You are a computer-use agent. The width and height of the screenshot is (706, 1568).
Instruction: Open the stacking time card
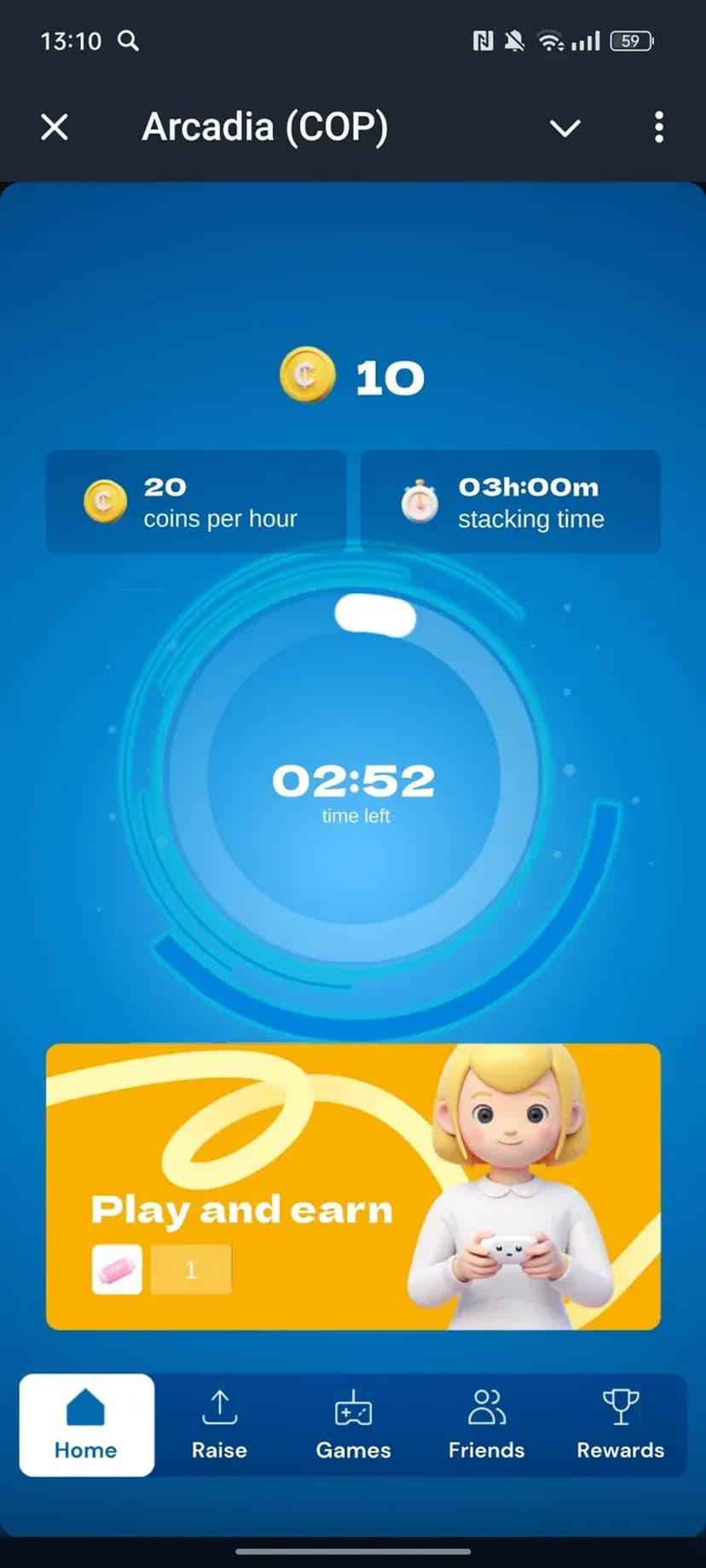pos(510,502)
